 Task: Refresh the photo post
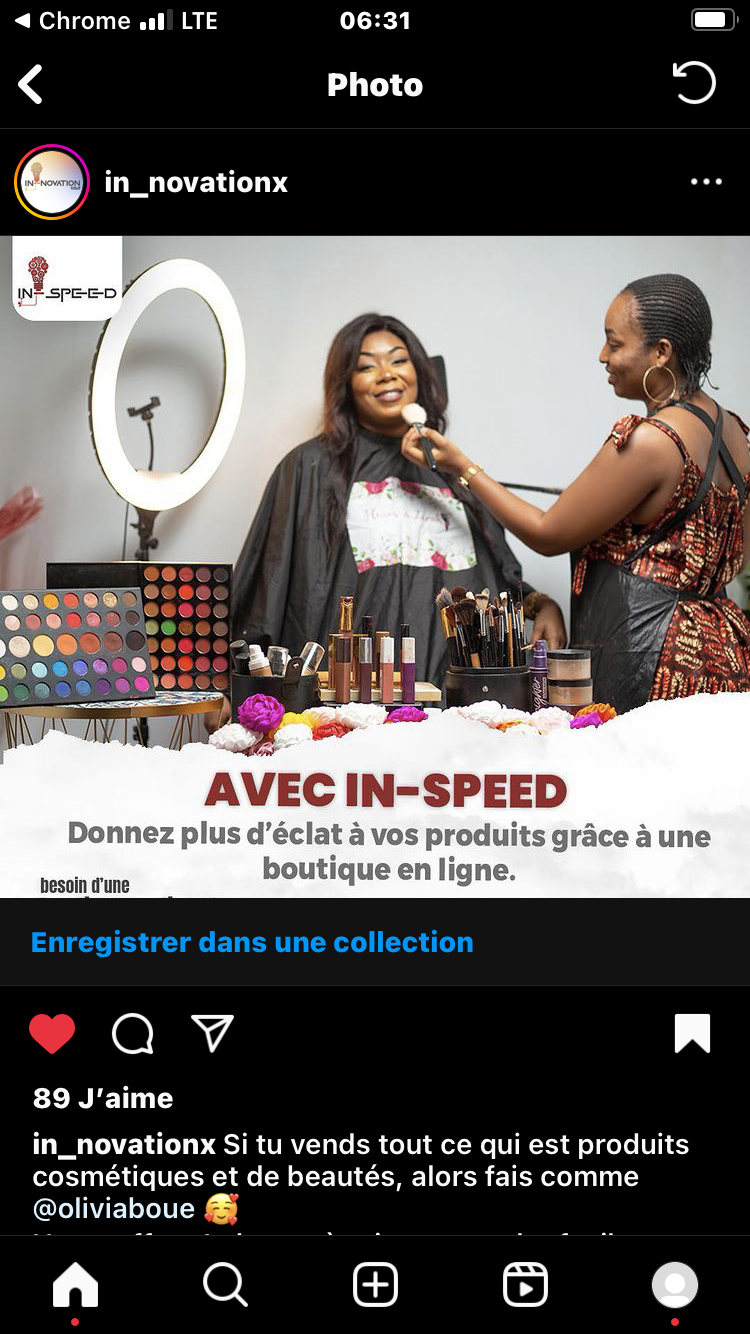click(x=694, y=84)
